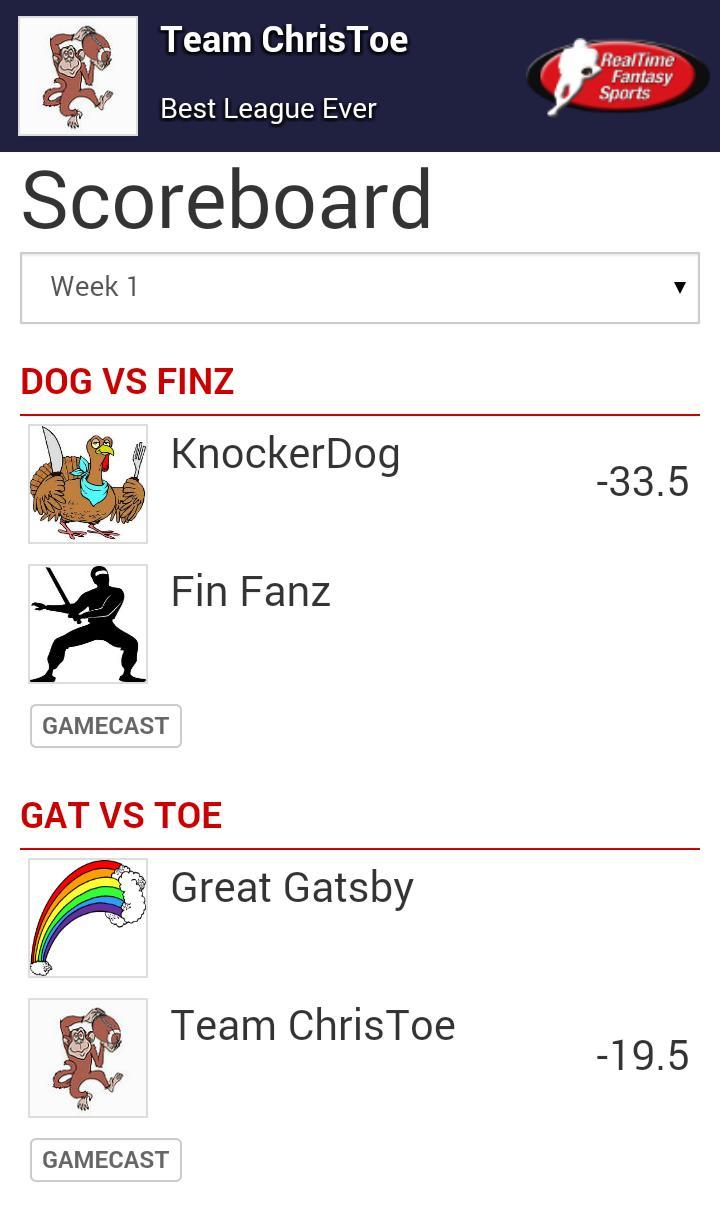Click the Team ChrisToe monkey logo in header
Screen dimensions: 720x1226
tap(78, 75)
